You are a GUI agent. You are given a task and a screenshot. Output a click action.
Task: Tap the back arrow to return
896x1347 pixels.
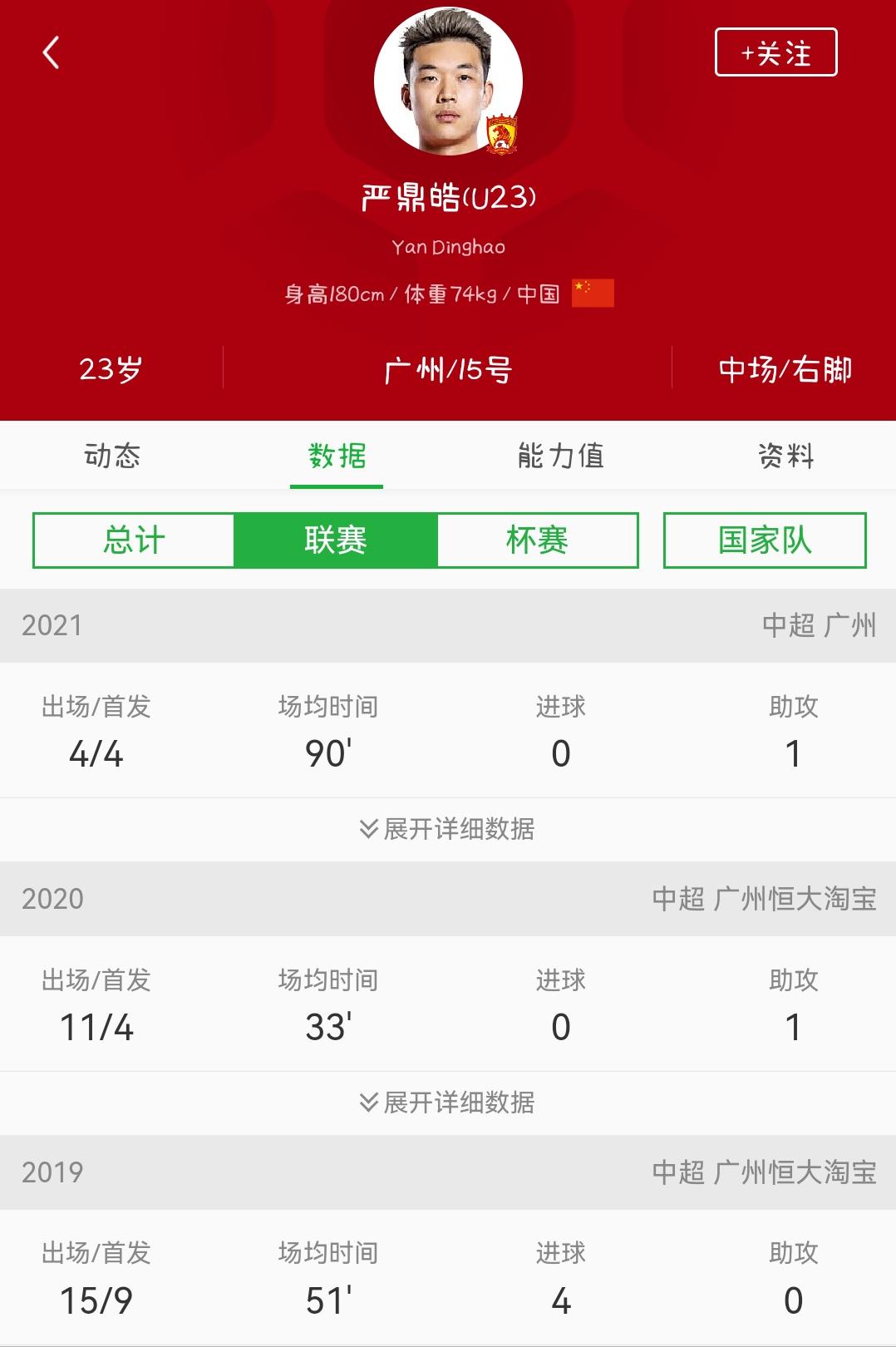point(52,52)
